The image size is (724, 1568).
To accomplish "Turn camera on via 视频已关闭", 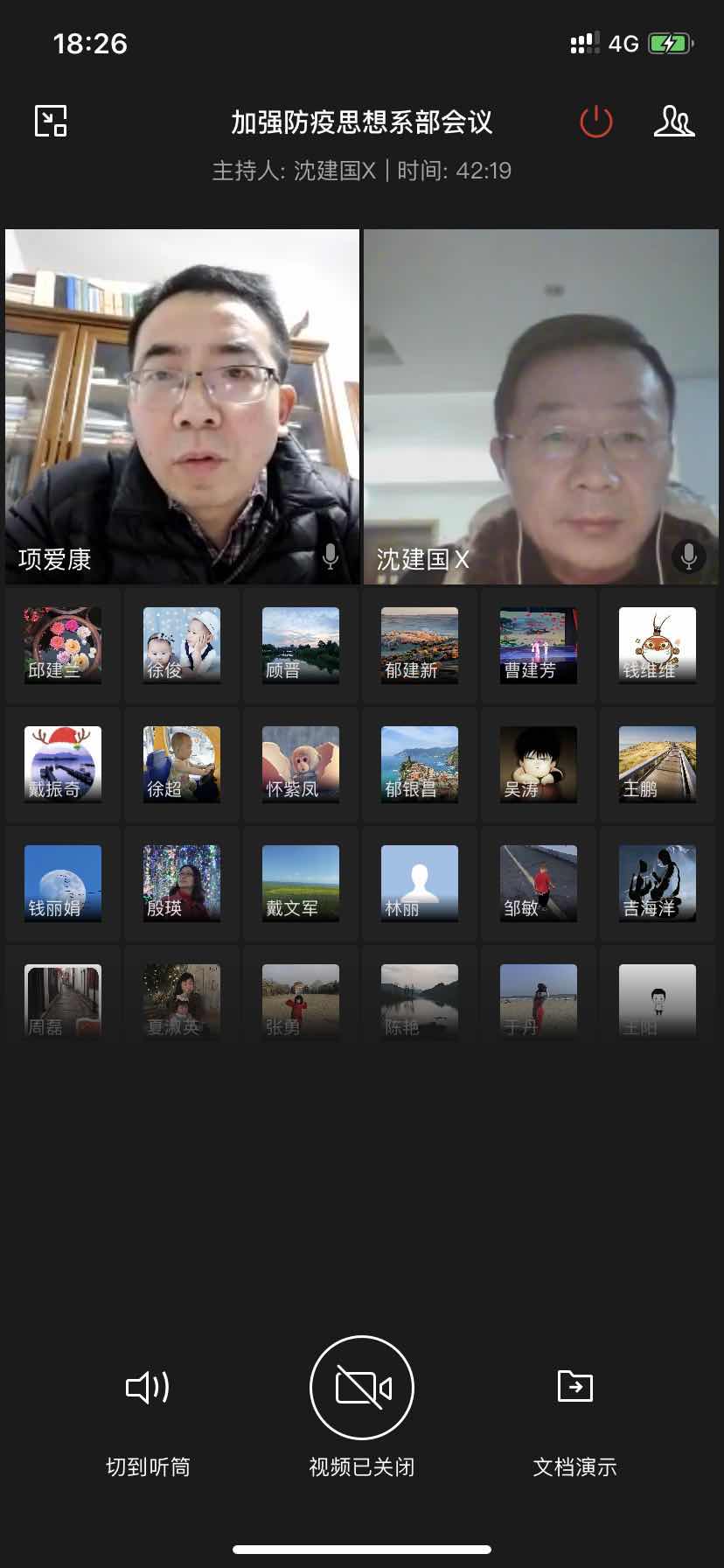I will click(362, 1388).
